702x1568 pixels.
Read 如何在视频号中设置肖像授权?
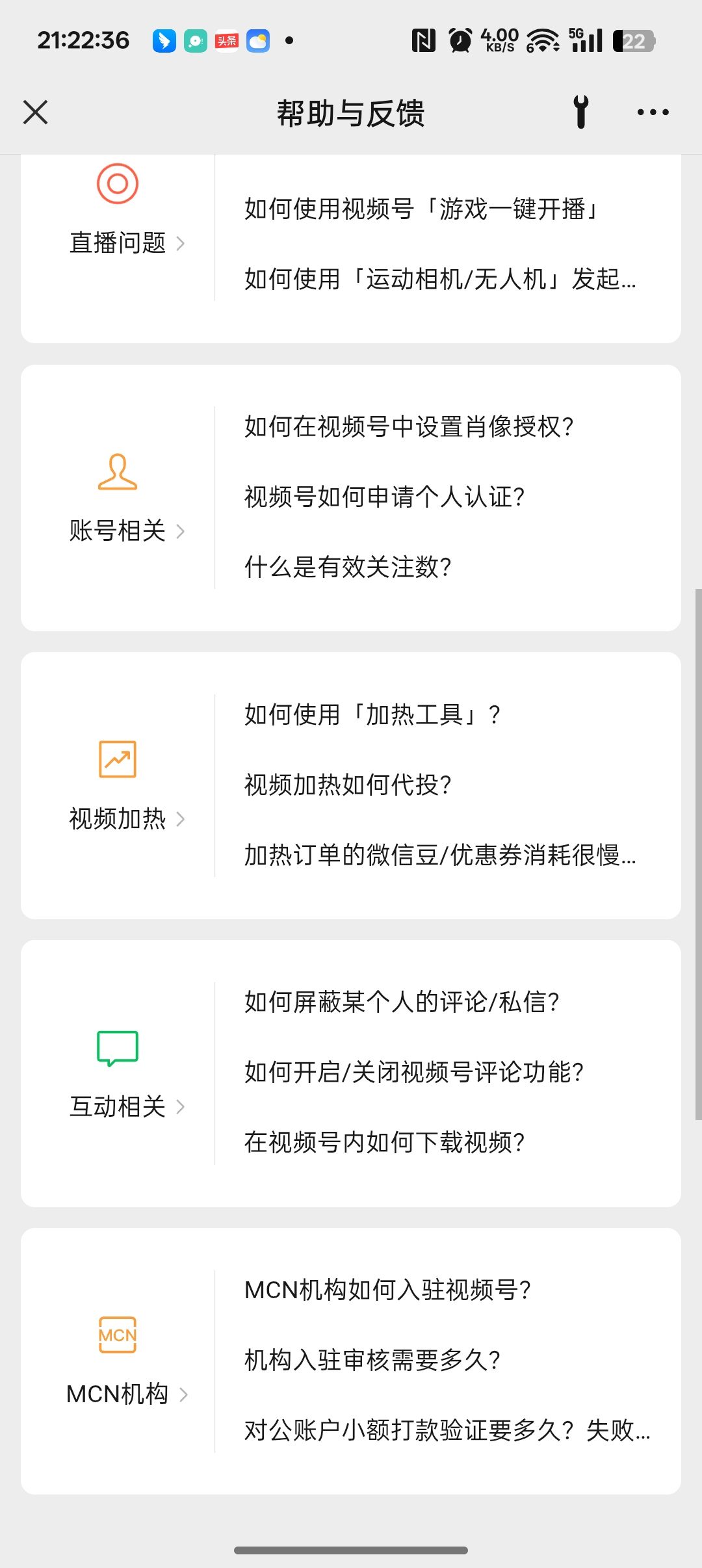409,427
